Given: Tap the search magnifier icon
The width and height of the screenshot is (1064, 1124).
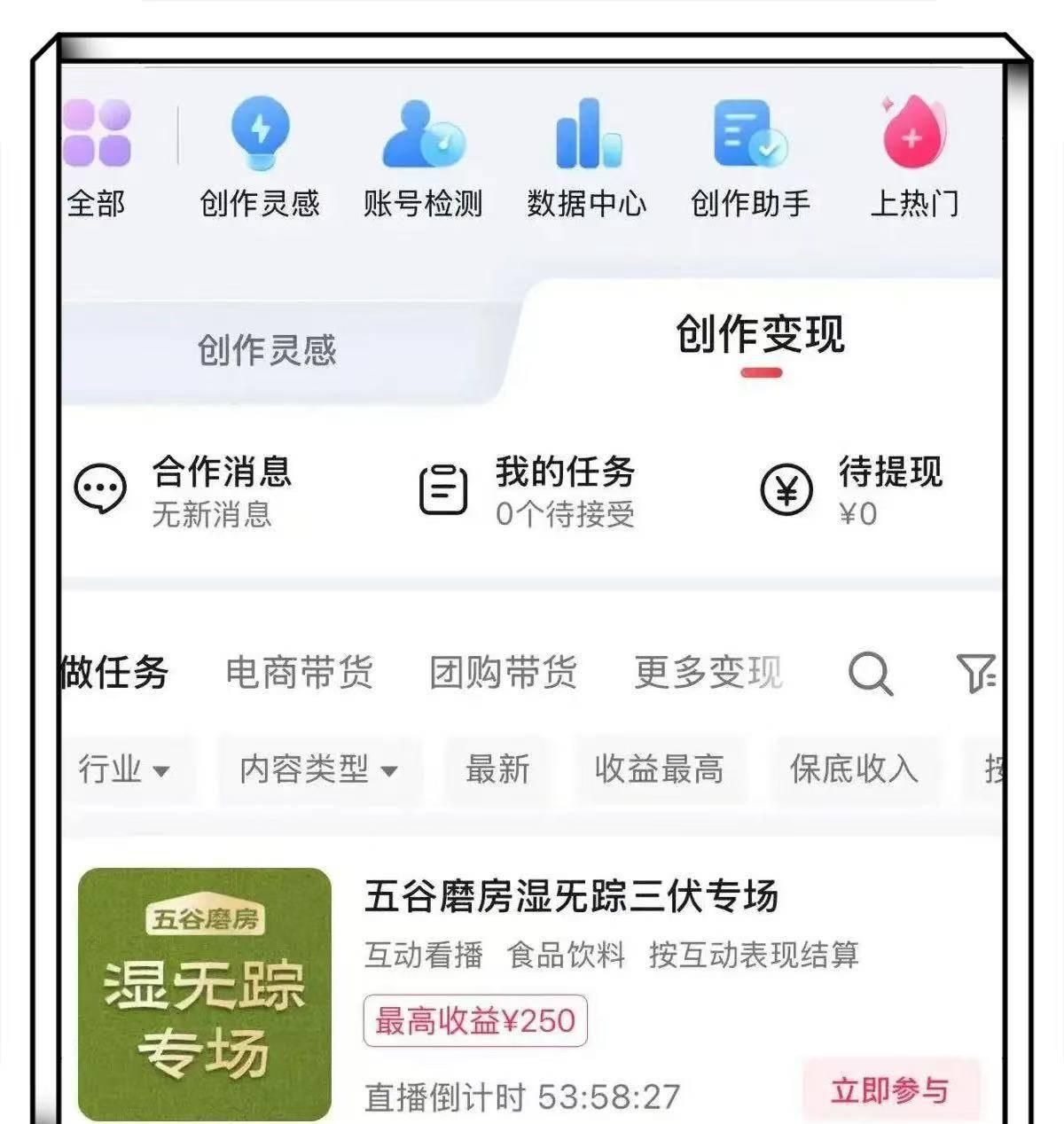Looking at the screenshot, I should (870, 675).
